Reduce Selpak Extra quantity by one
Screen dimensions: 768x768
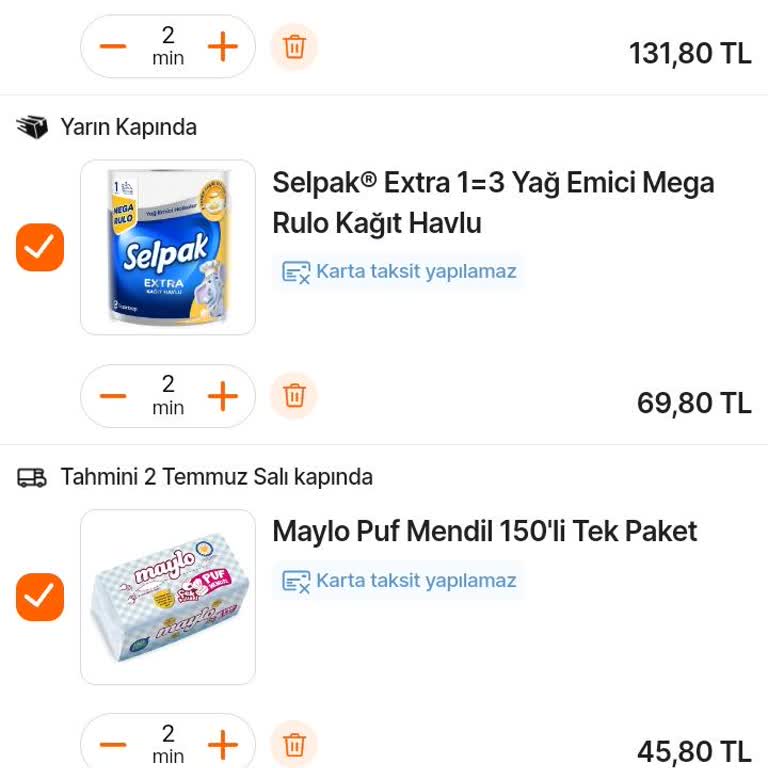click(114, 397)
